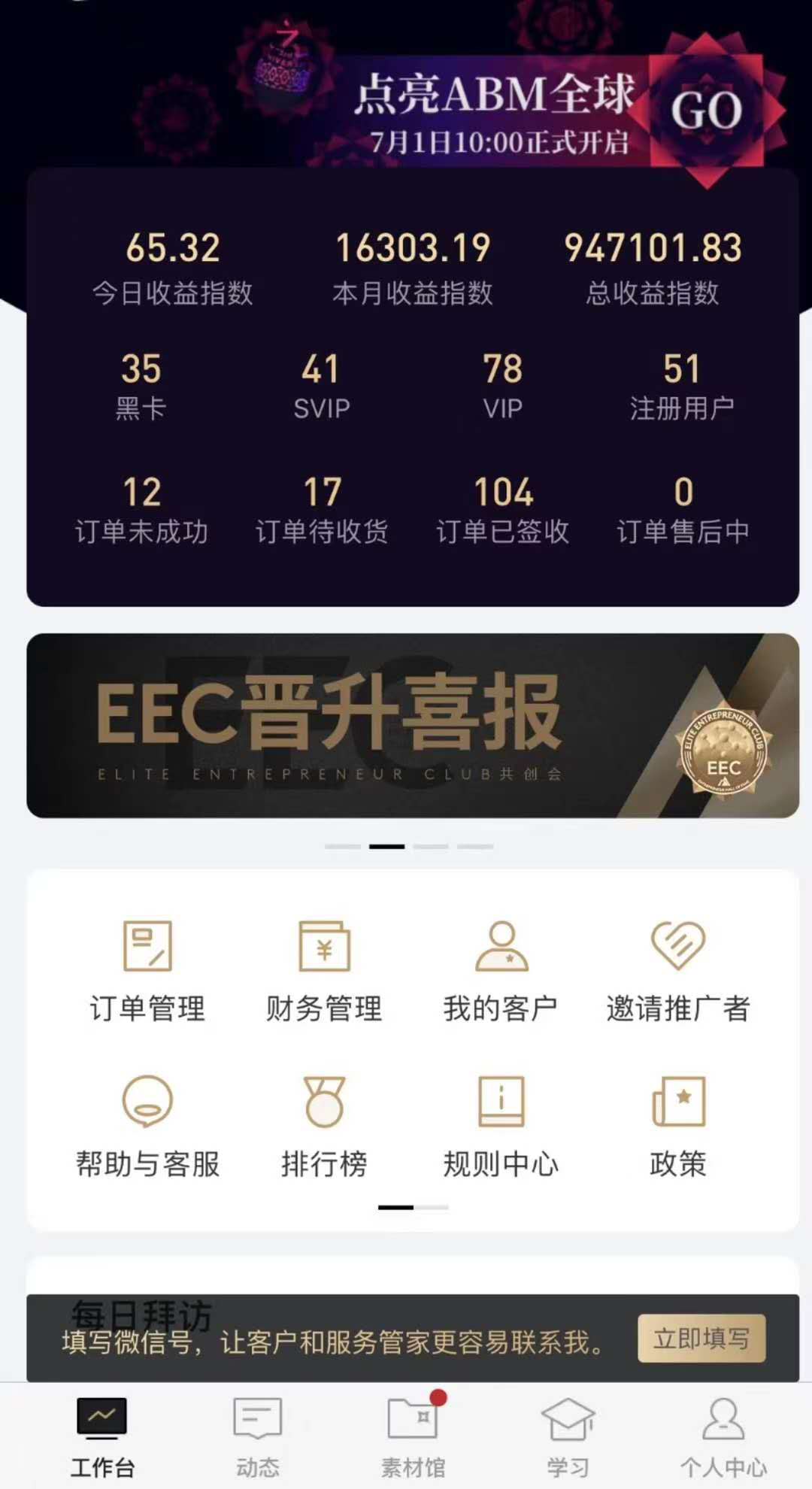Tap the GO button on ABM banner
This screenshot has width=812, height=1489.
(707, 111)
